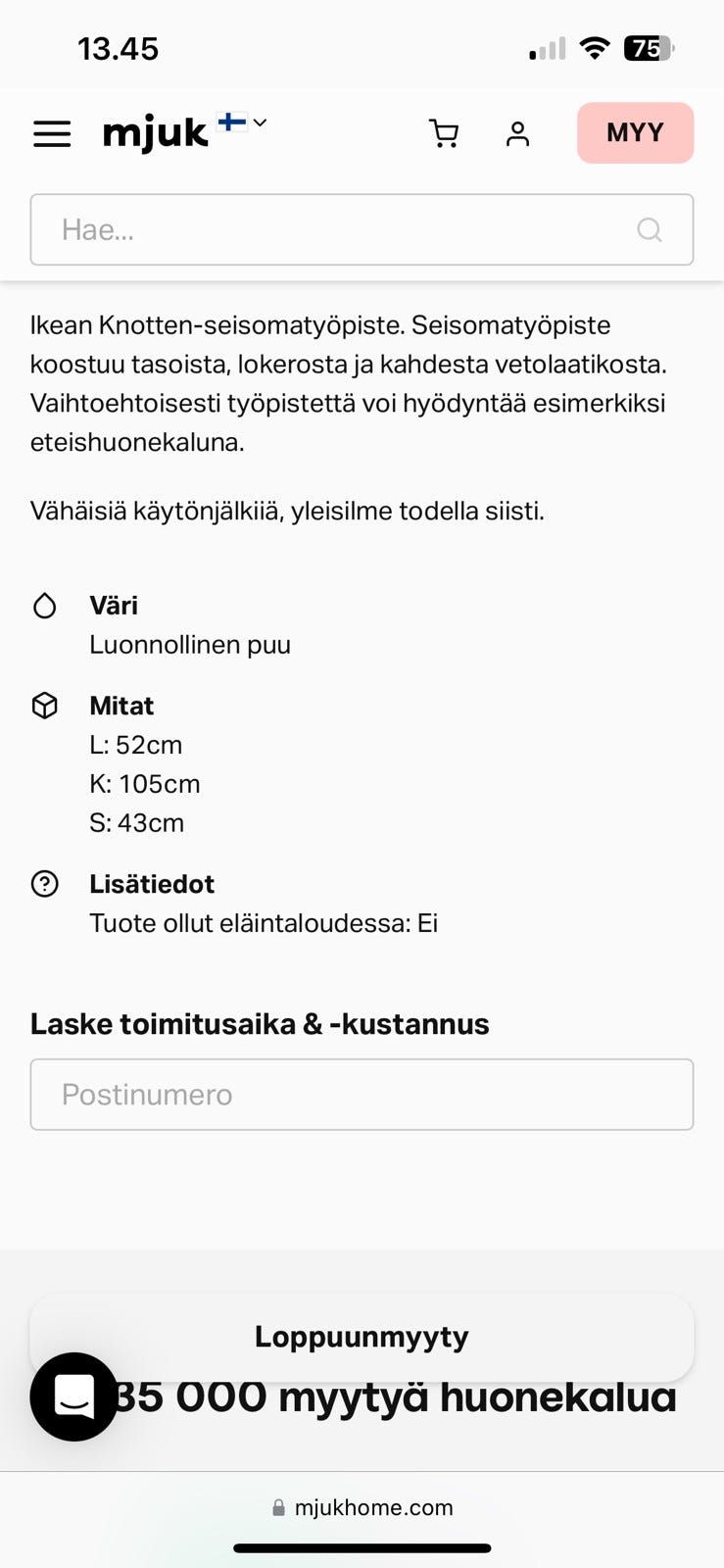This screenshot has width=724, height=1568.
Task: Open the hamburger navigation menu
Action: coord(52,133)
